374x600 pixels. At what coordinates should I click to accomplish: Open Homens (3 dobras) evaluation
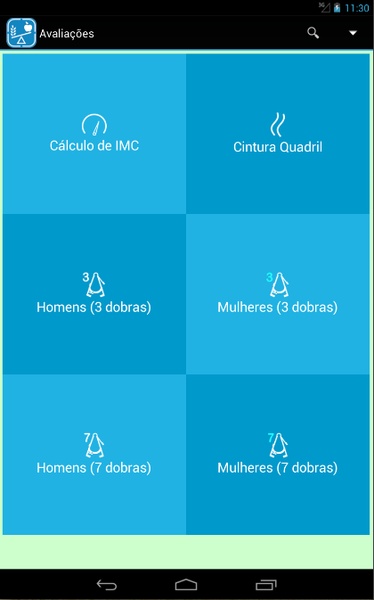click(x=94, y=294)
